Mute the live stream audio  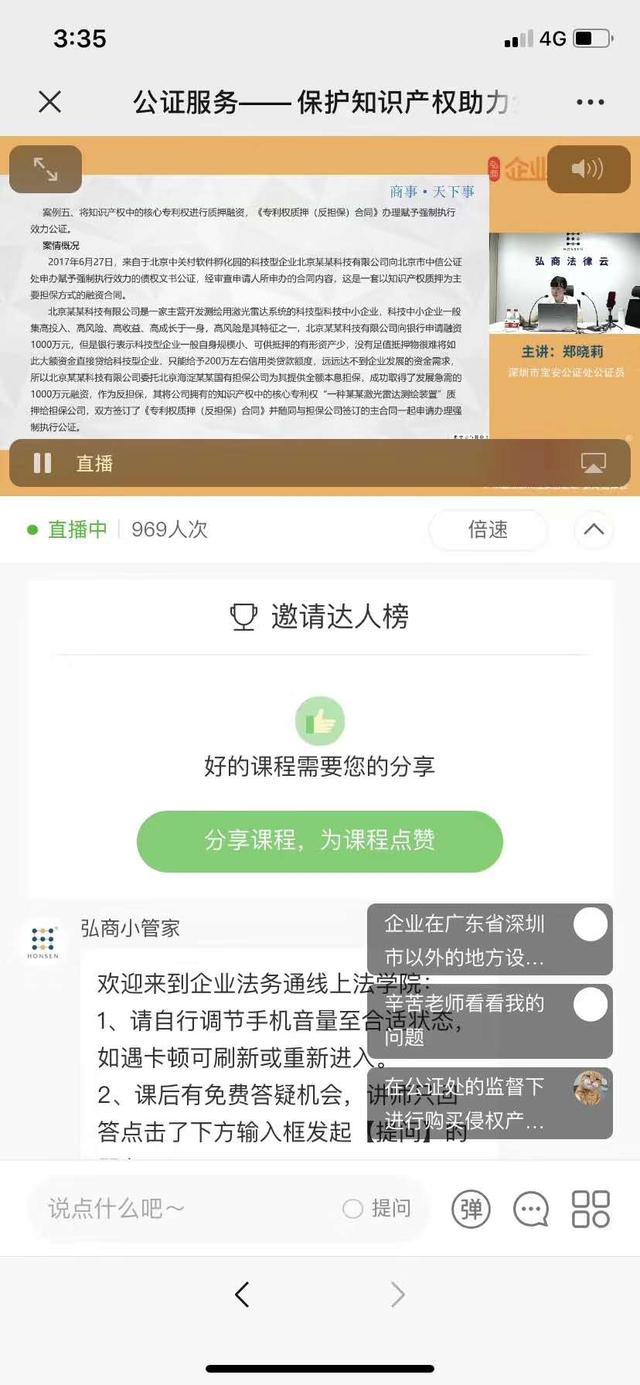pos(587,169)
